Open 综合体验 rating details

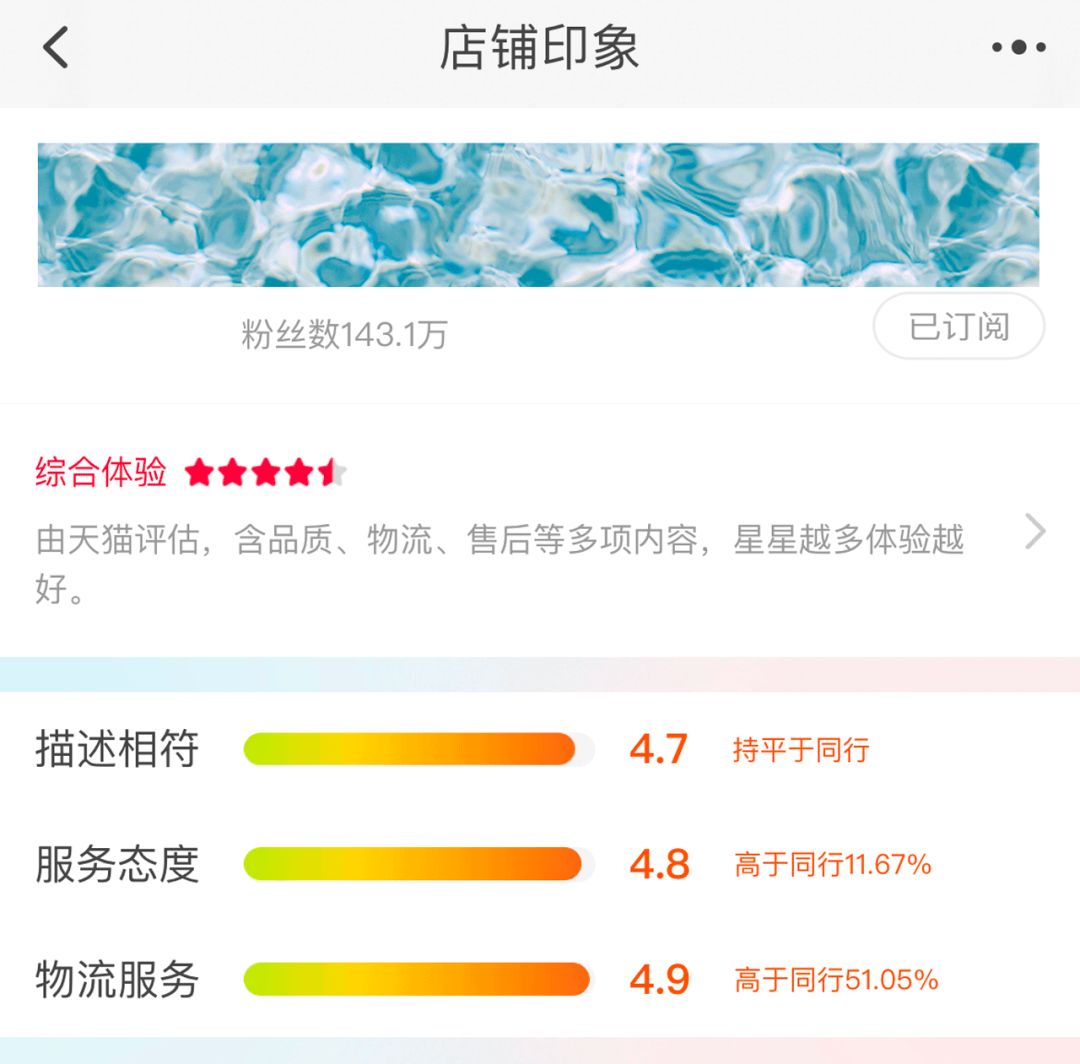1035,532
